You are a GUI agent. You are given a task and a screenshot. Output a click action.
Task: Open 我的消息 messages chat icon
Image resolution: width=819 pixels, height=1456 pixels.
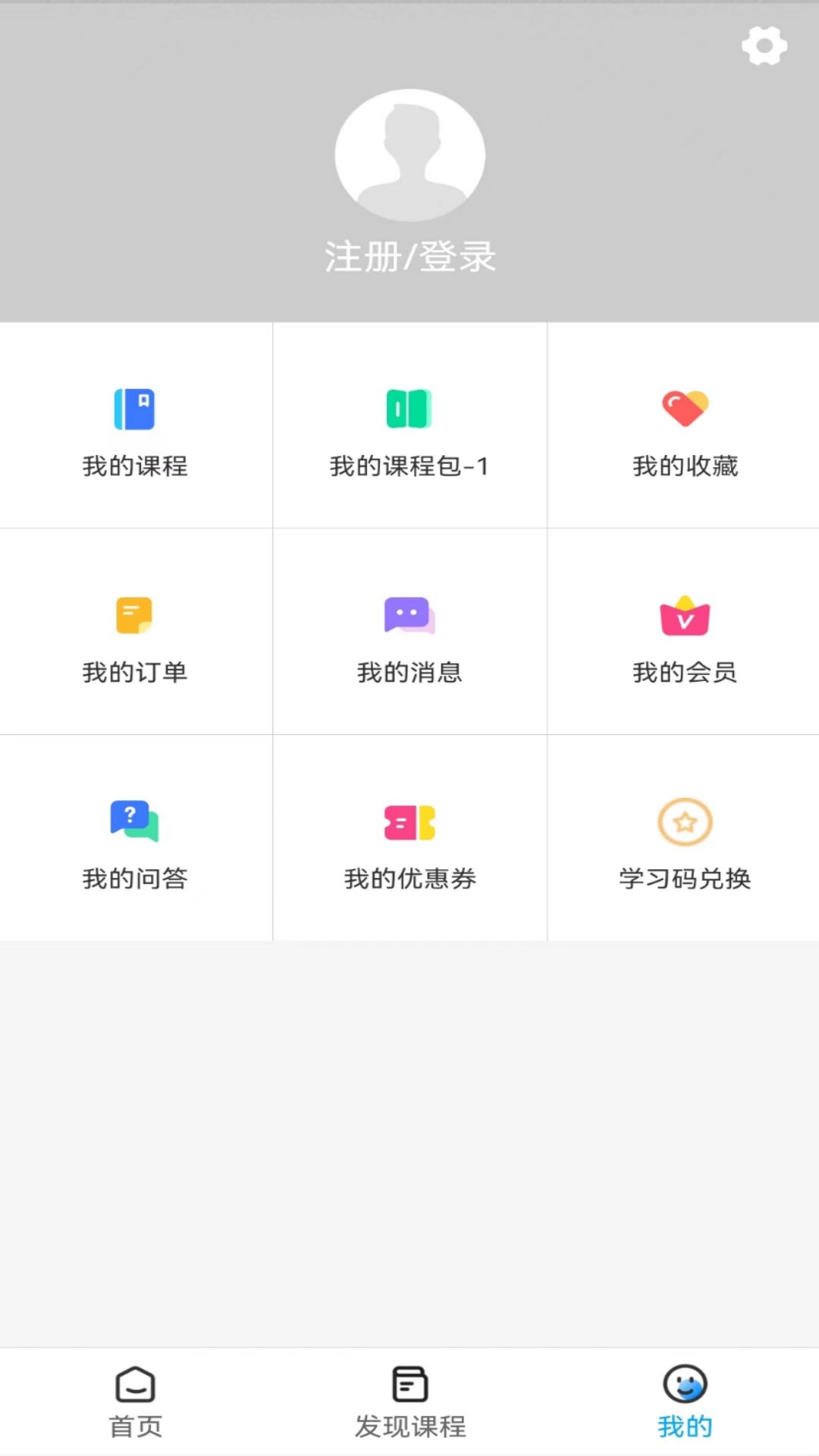[409, 616]
